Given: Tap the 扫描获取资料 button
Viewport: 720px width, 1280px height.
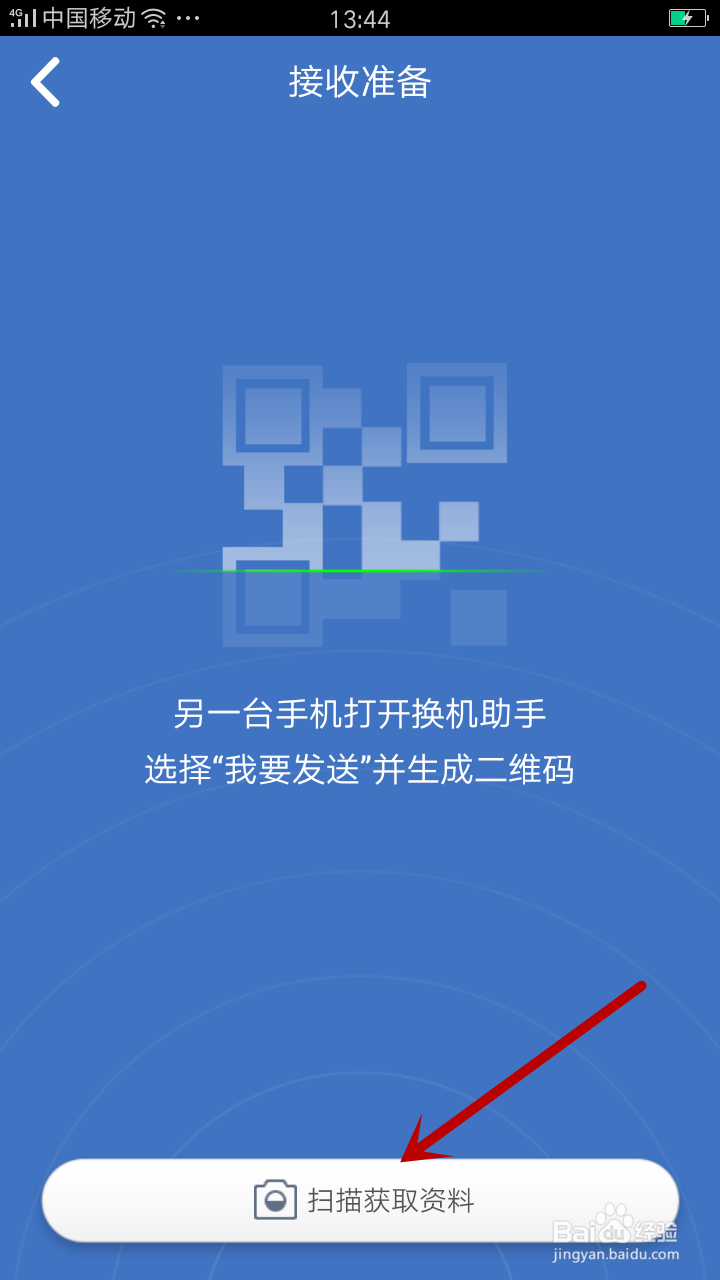Looking at the screenshot, I should 360,1200.
